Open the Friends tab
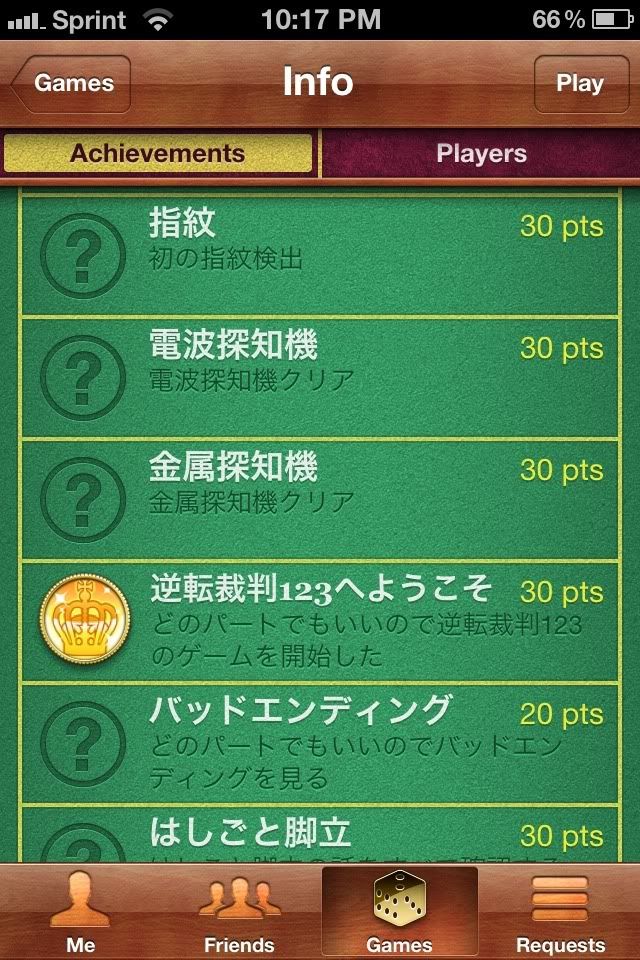The image size is (640, 960). 239,912
